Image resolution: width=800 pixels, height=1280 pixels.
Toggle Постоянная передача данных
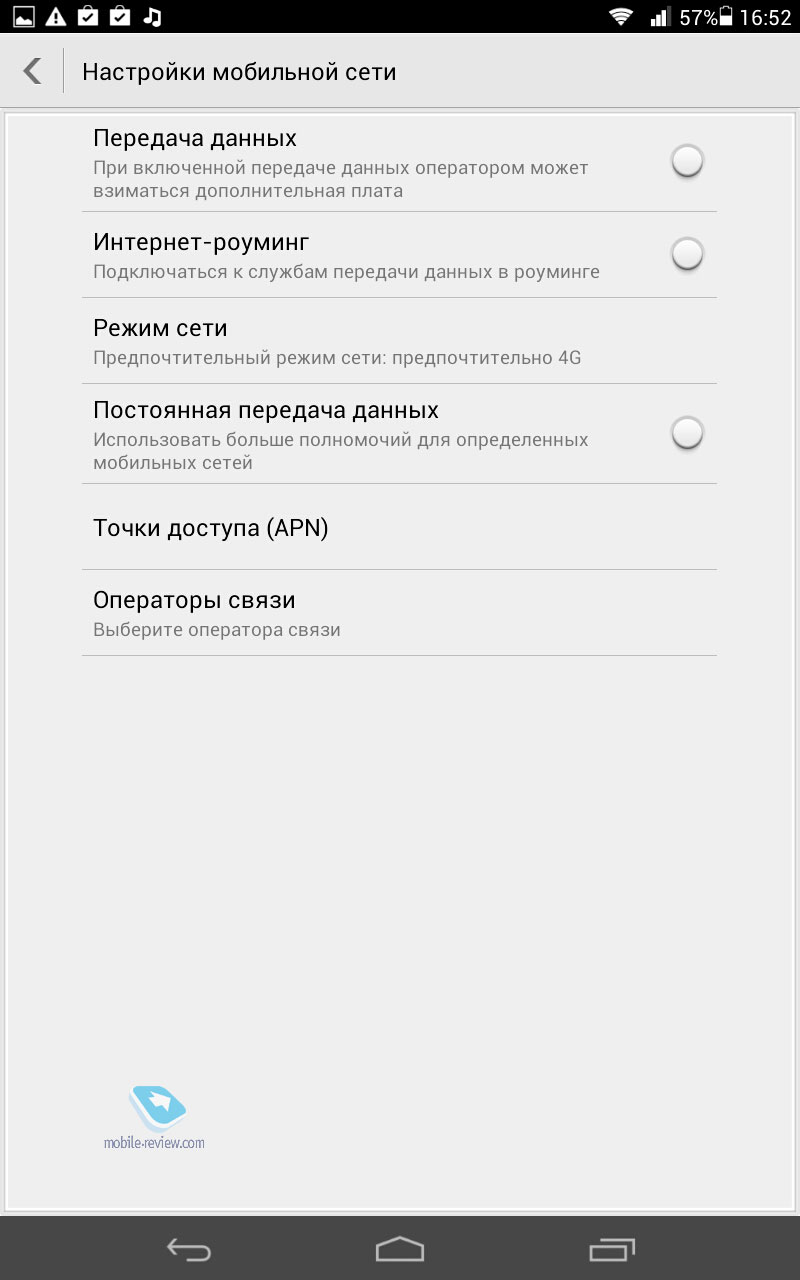tap(687, 433)
